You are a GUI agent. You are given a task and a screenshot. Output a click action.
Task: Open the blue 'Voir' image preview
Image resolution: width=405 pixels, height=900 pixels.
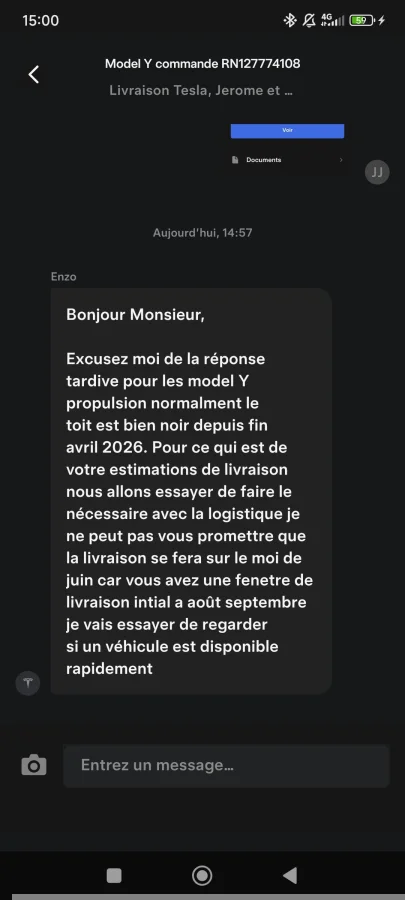[x=287, y=131]
